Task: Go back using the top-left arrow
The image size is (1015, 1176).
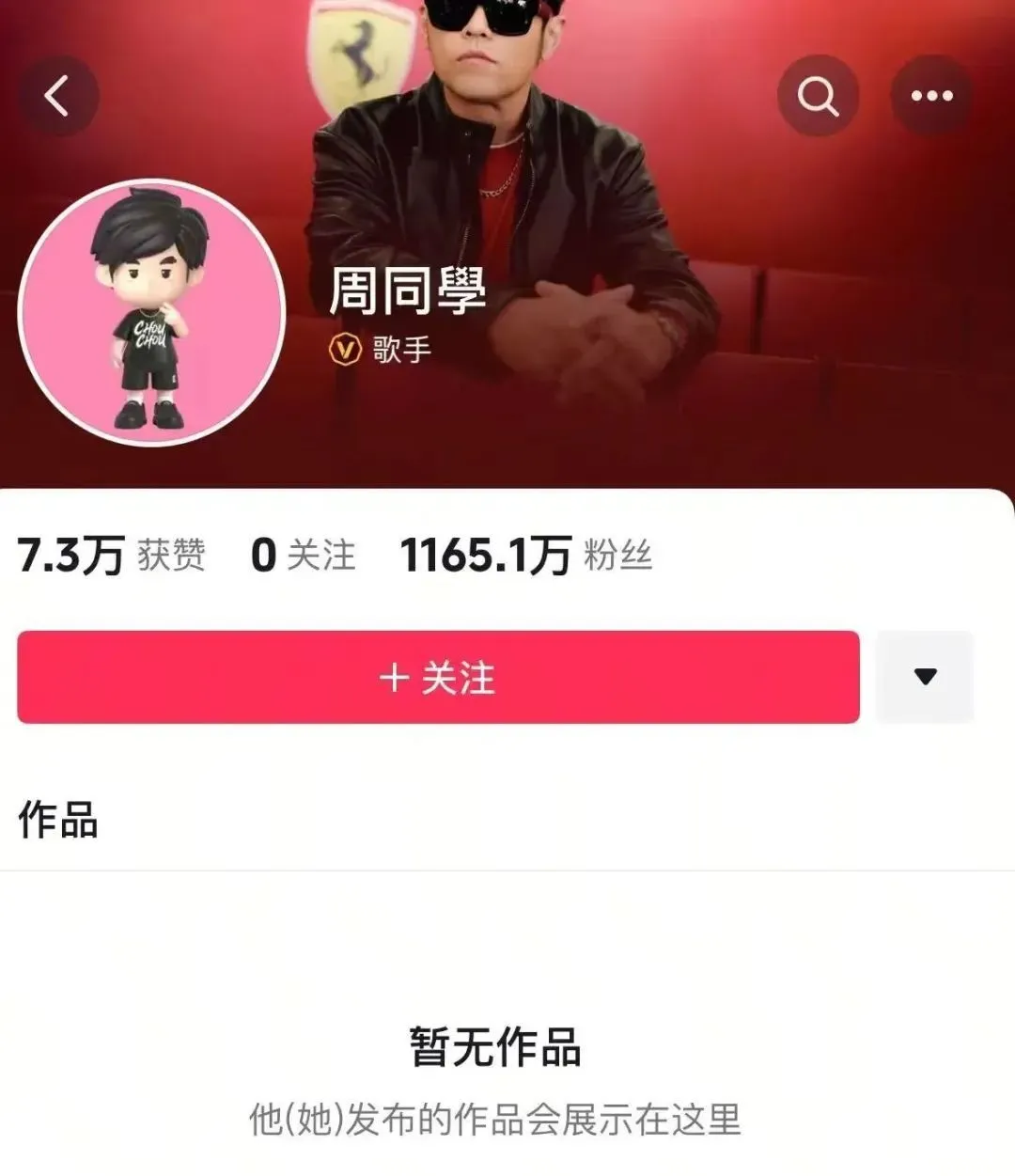Action: click(58, 96)
